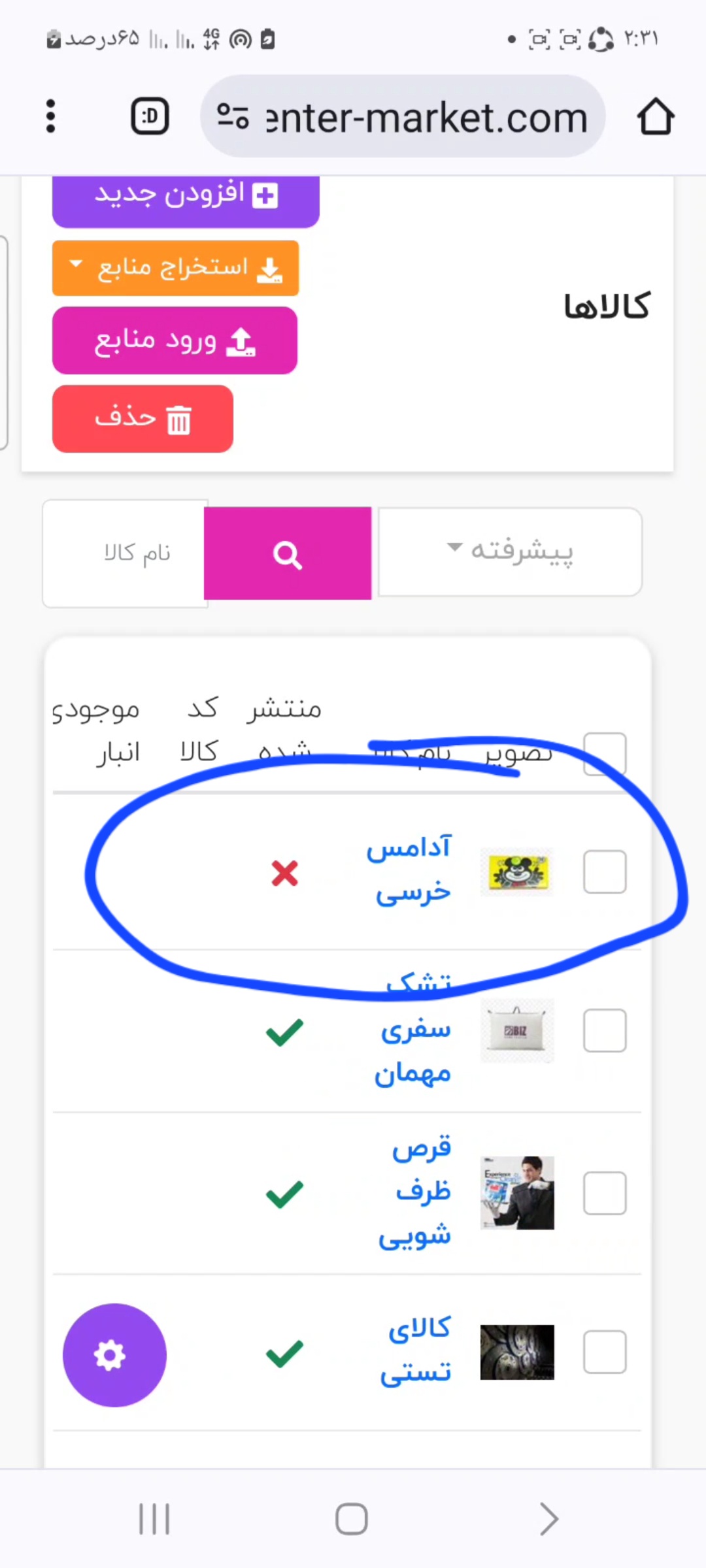This screenshot has width=706, height=1568.
Task: Expand the پیشرفته advanced filter
Action: pyautogui.click(x=510, y=551)
